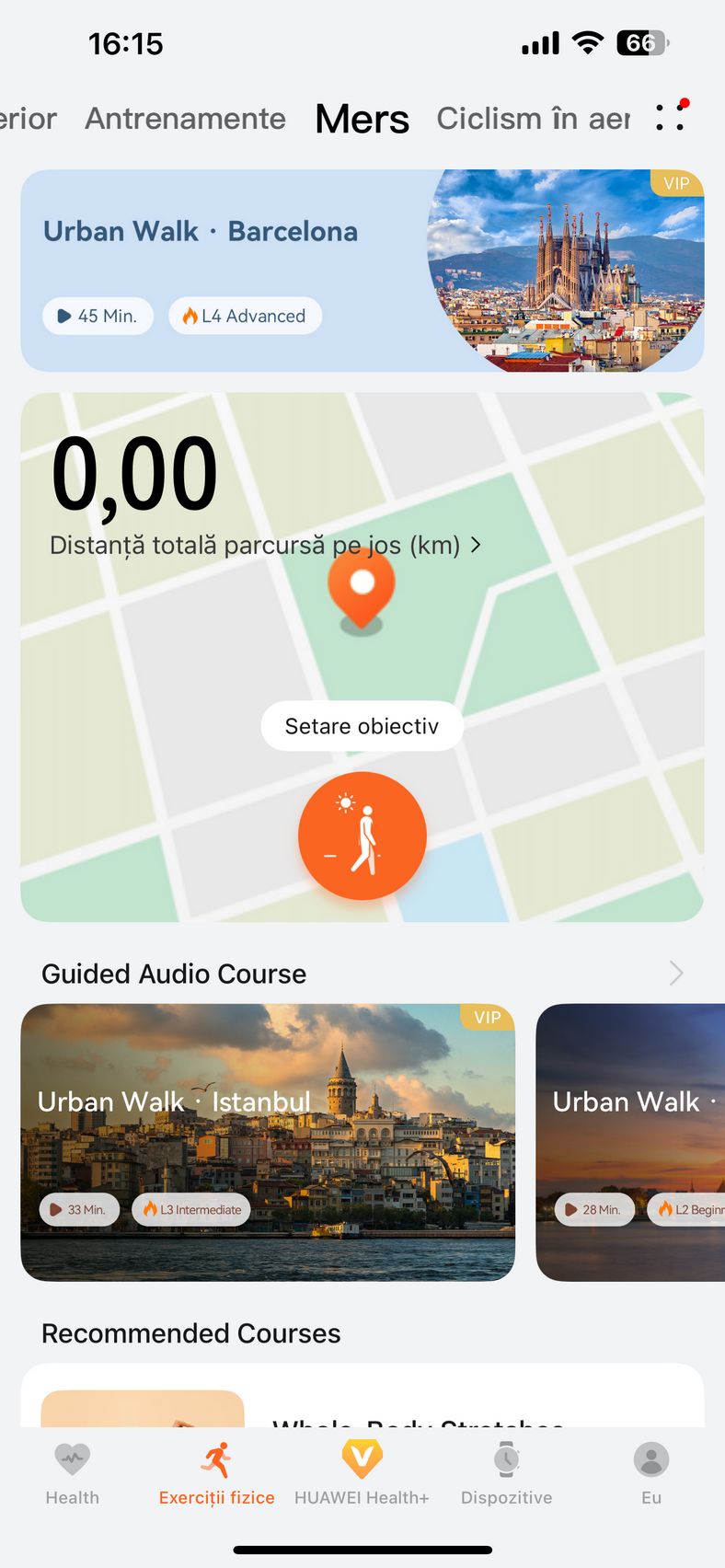Go to the Health tab

pyautogui.click(x=73, y=1472)
